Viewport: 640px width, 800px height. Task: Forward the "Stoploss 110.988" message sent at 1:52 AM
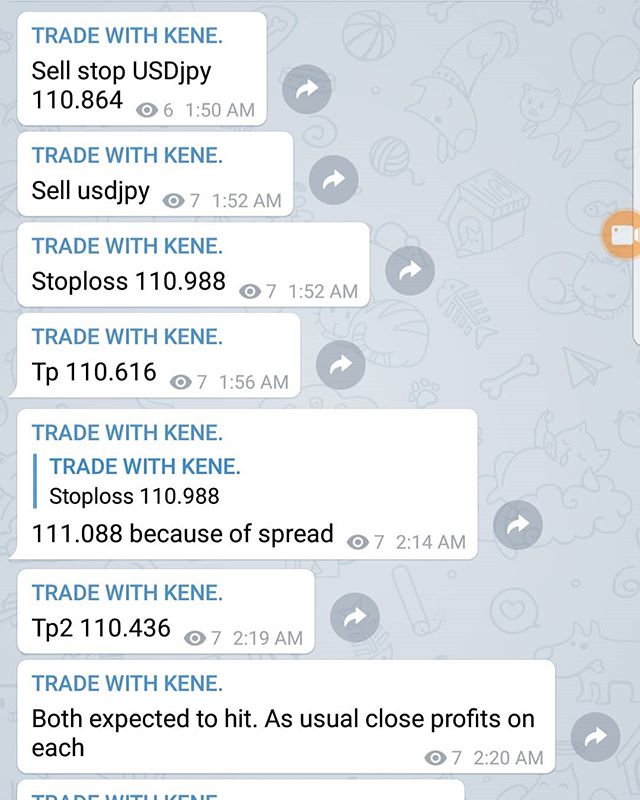point(409,271)
